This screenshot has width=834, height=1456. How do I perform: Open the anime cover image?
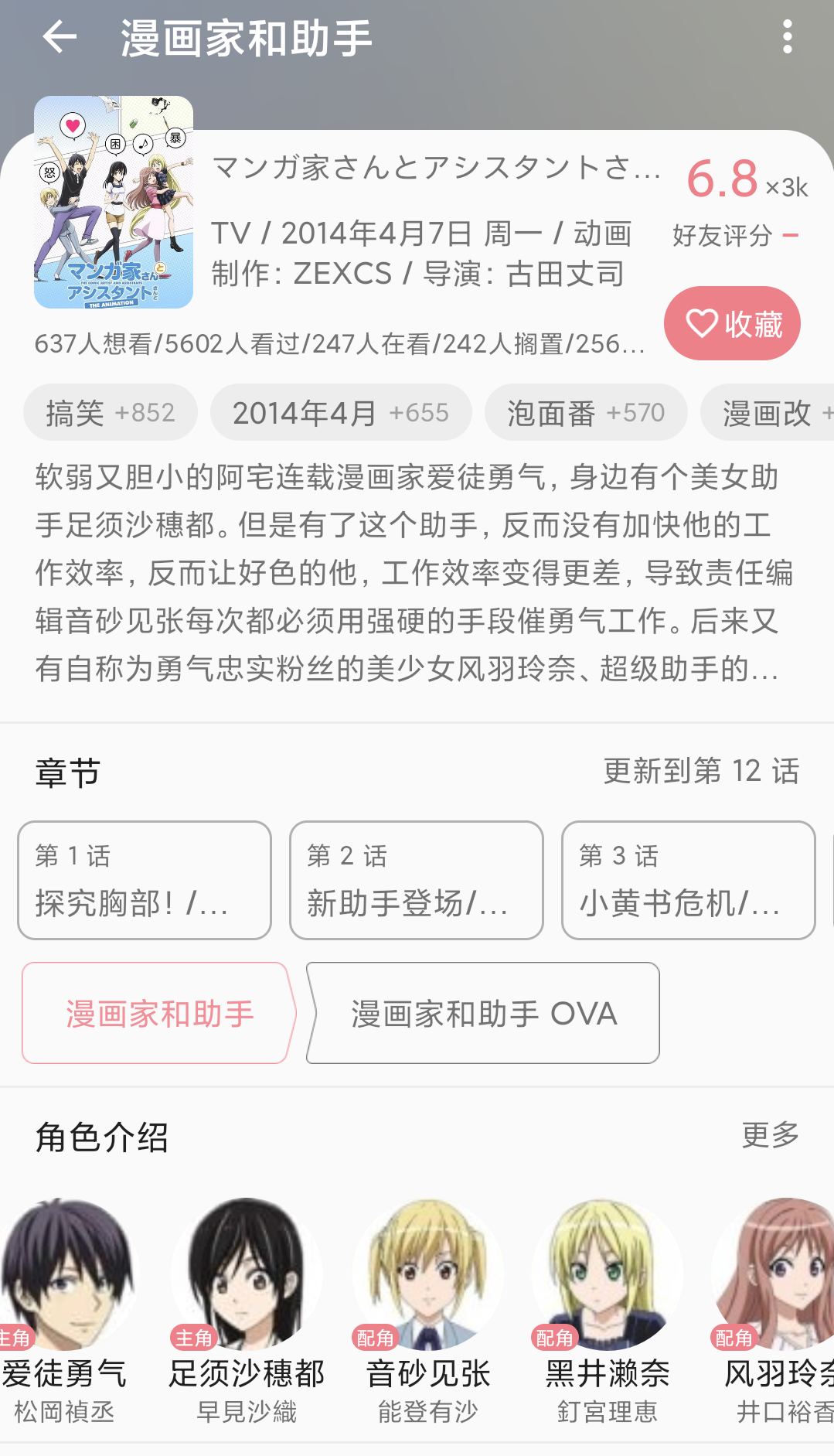point(114,203)
